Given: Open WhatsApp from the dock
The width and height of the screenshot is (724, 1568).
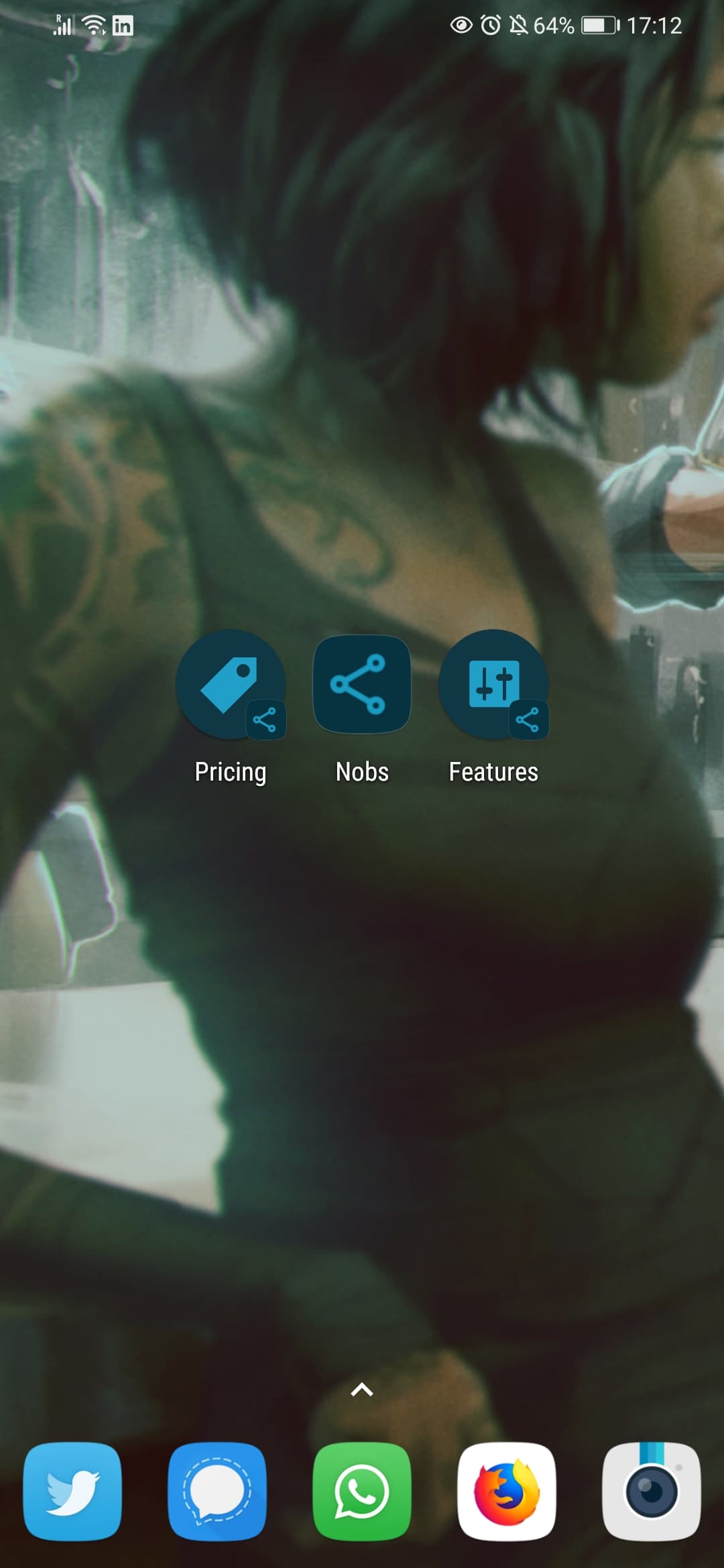Looking at the screenshot, I should click(x=362, y=1492).
